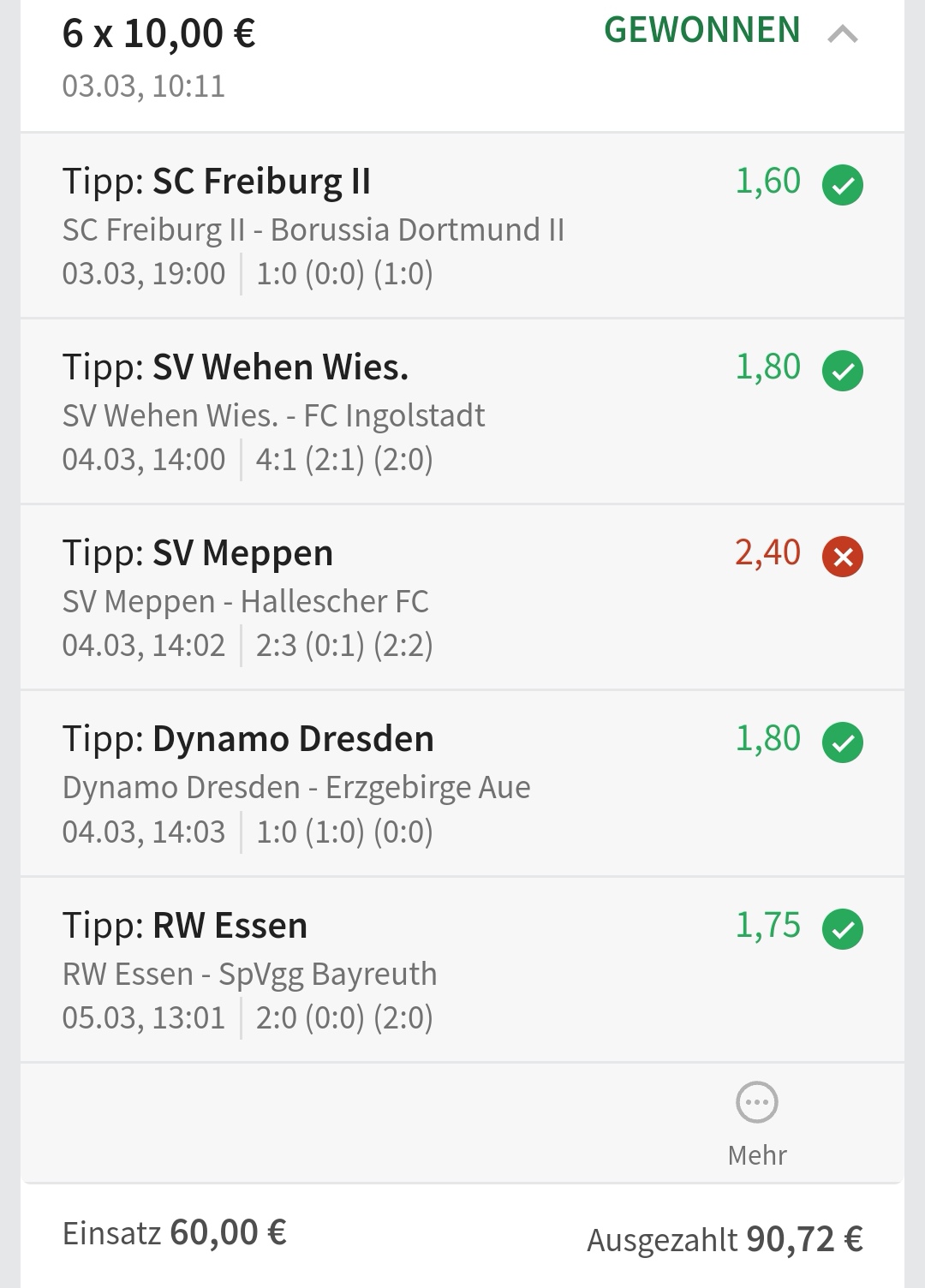Open the SC Freiburg II match row

click(462, 226)
